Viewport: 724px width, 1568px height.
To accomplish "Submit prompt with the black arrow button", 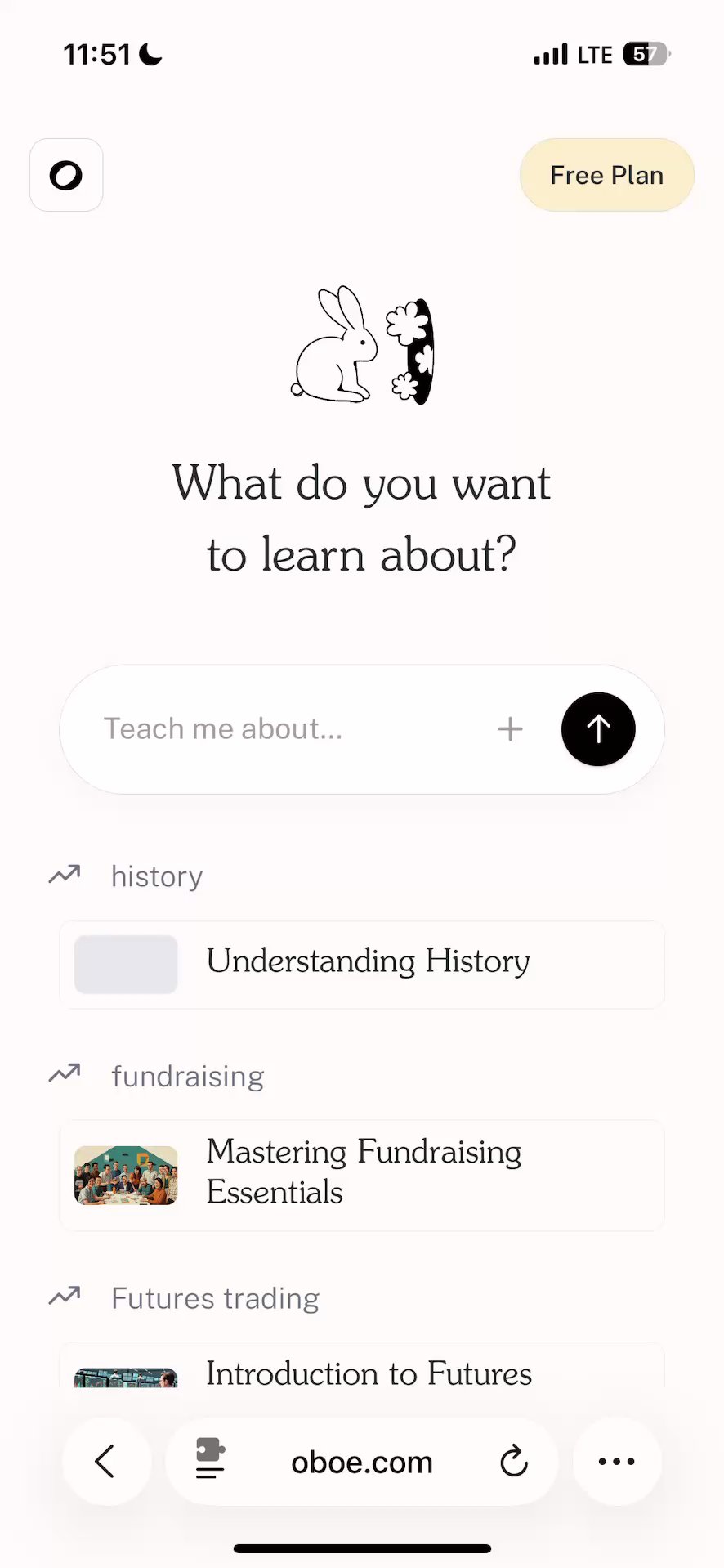I will pyautogui.click(x=598, y=728).
